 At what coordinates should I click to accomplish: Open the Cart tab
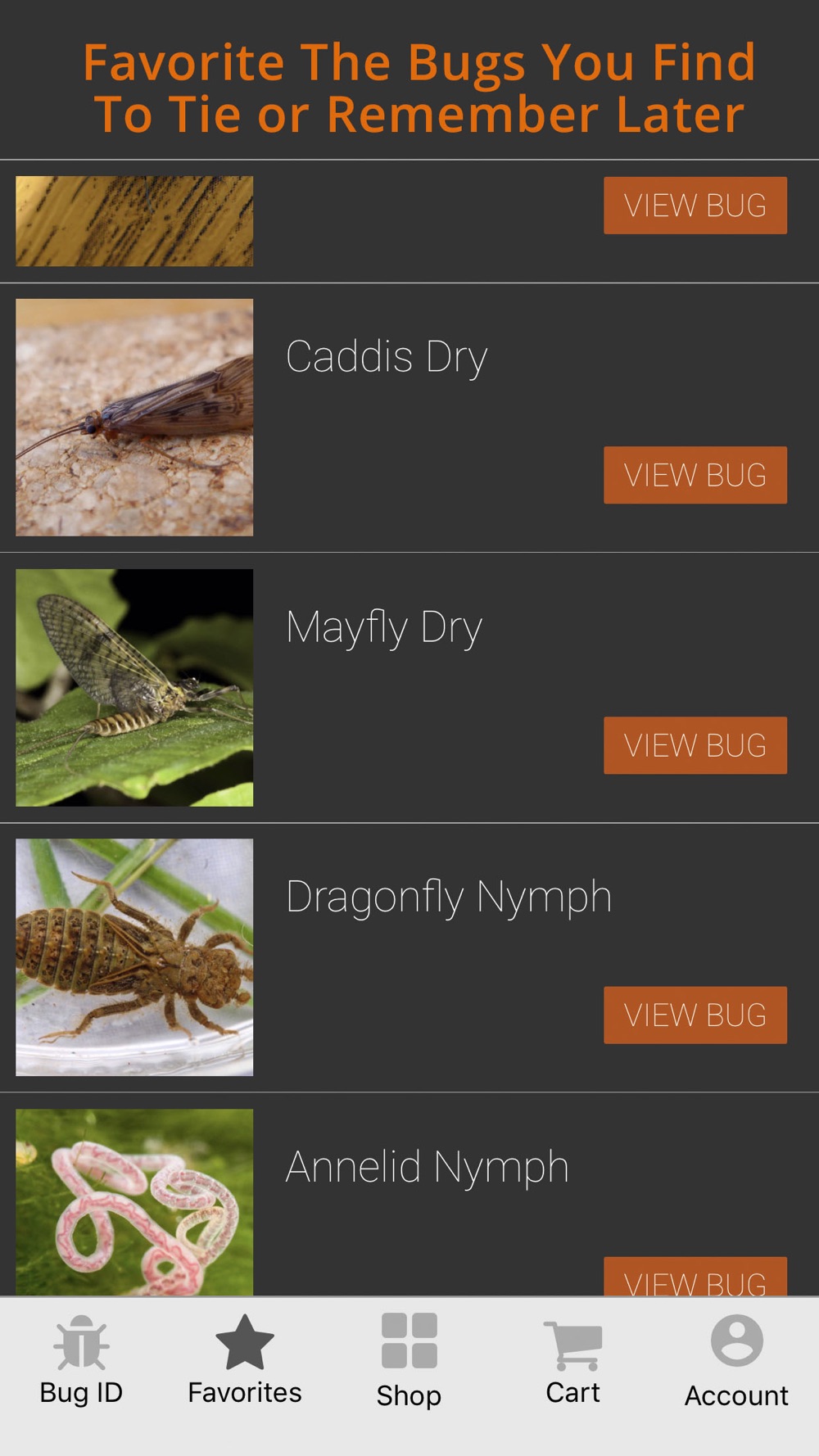tap(573, 1360)
